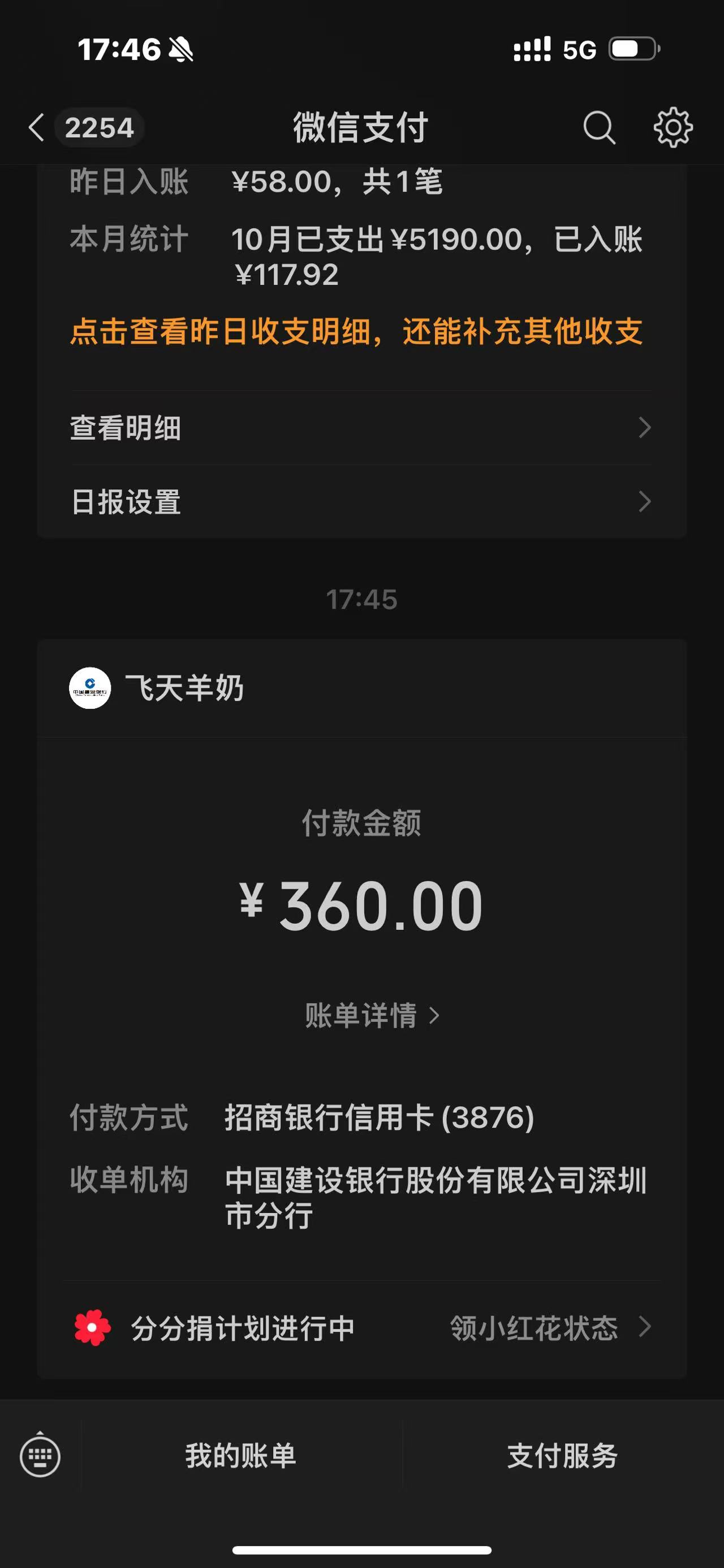
Task: Go back to the chat list
Action: (38, 128)
